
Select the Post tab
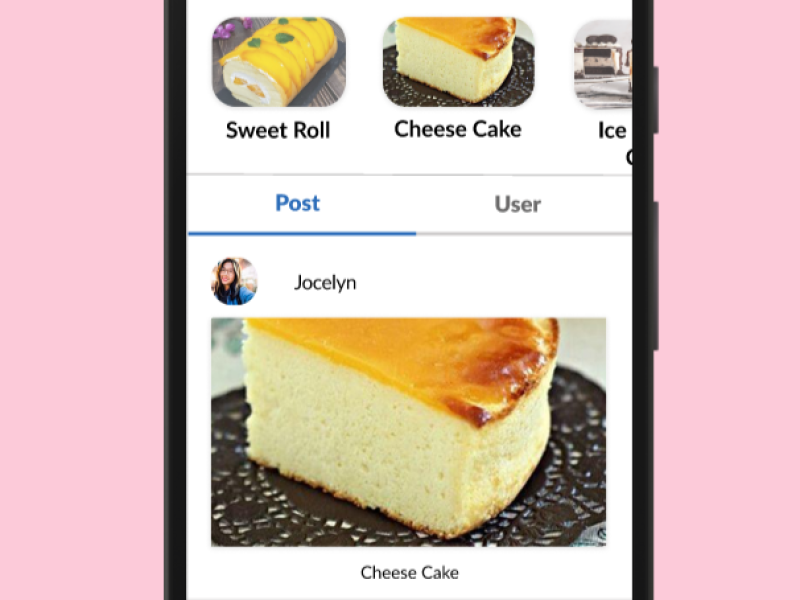(298, 204)
